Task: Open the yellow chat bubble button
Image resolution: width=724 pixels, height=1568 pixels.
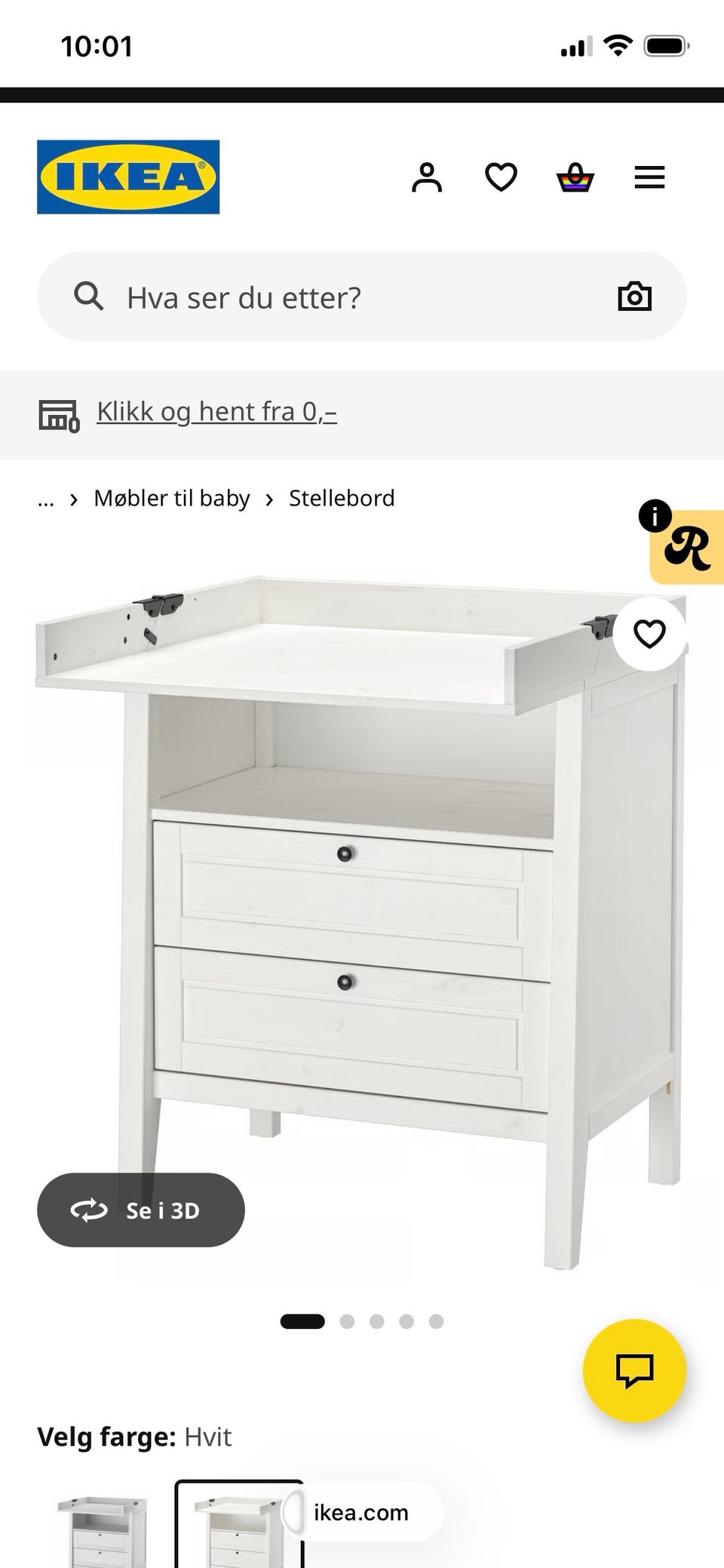Action: pos(634,1370)
